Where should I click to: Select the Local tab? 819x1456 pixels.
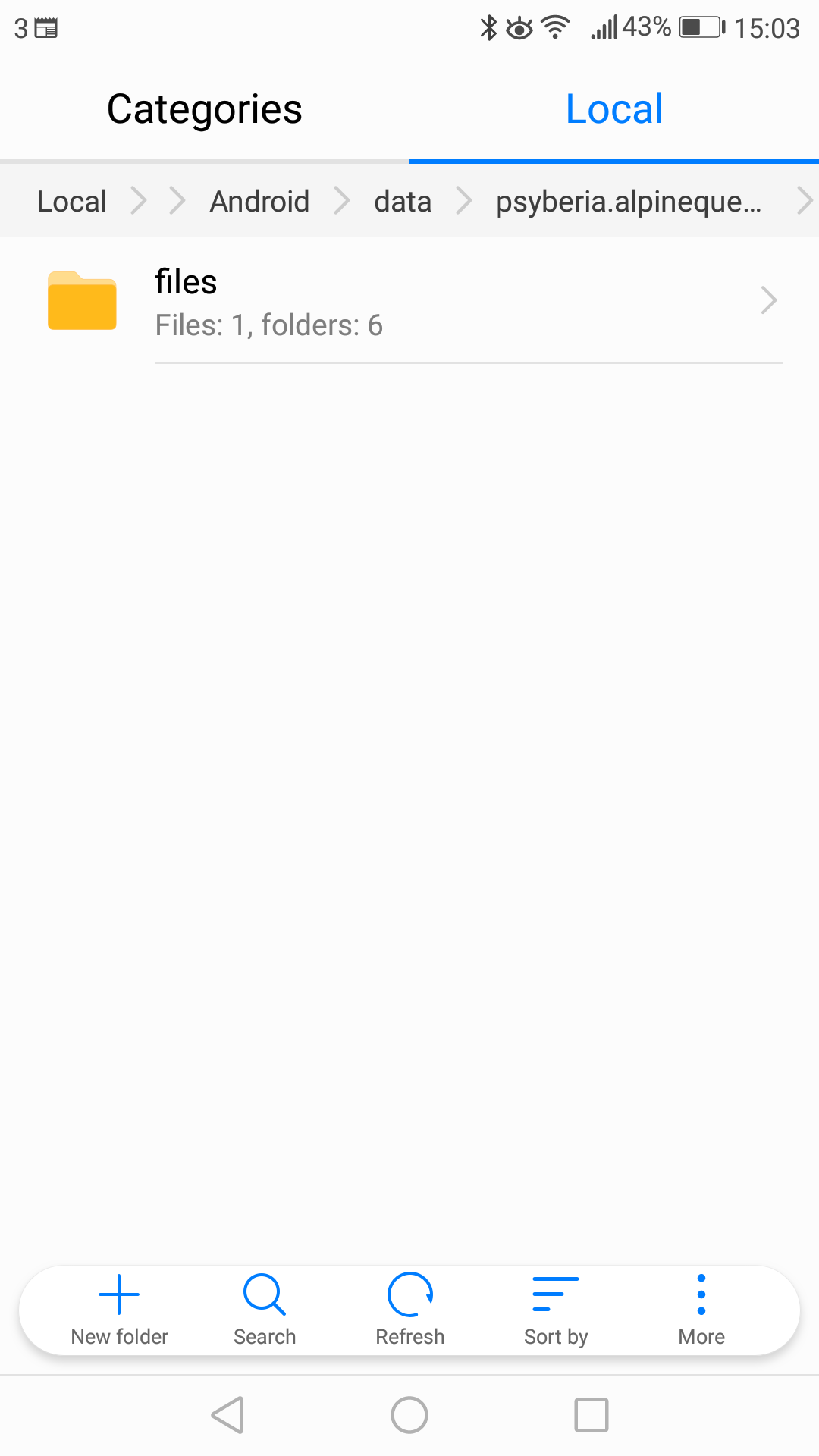tap(613, 109)
